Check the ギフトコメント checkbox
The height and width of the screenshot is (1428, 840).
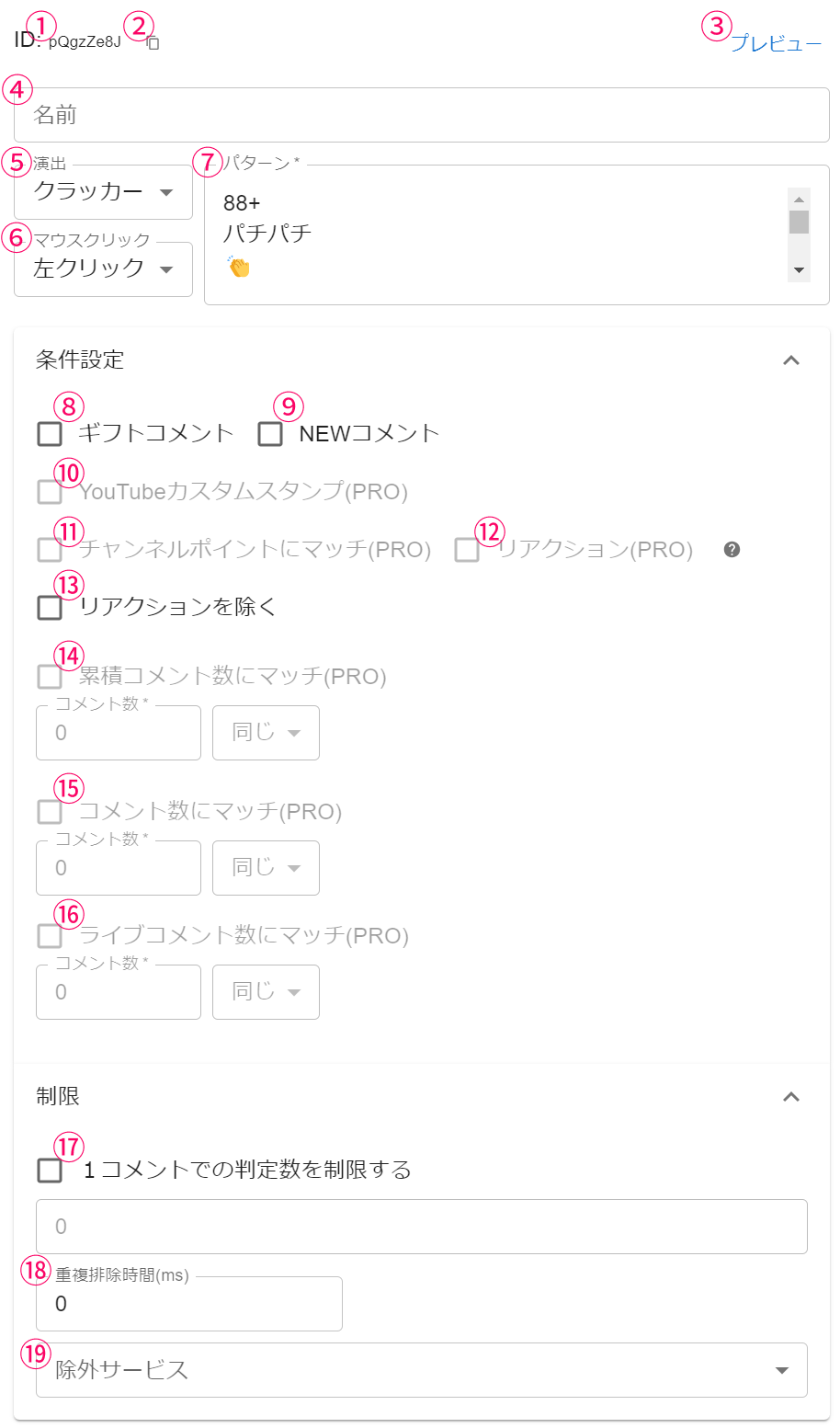50,434
